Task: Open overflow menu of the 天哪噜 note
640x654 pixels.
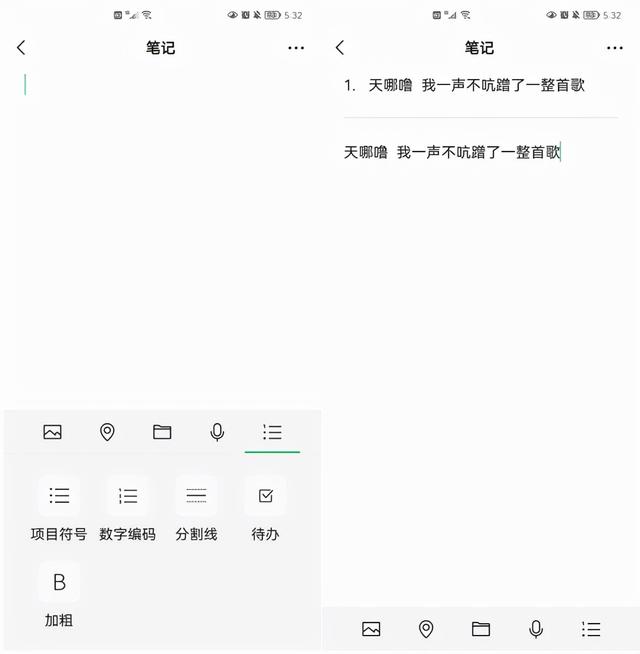Action: [615, 48]
